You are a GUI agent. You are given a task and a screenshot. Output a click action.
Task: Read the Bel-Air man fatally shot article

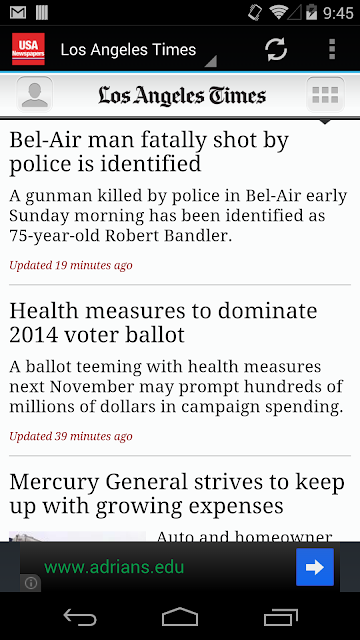click(149, 151)
